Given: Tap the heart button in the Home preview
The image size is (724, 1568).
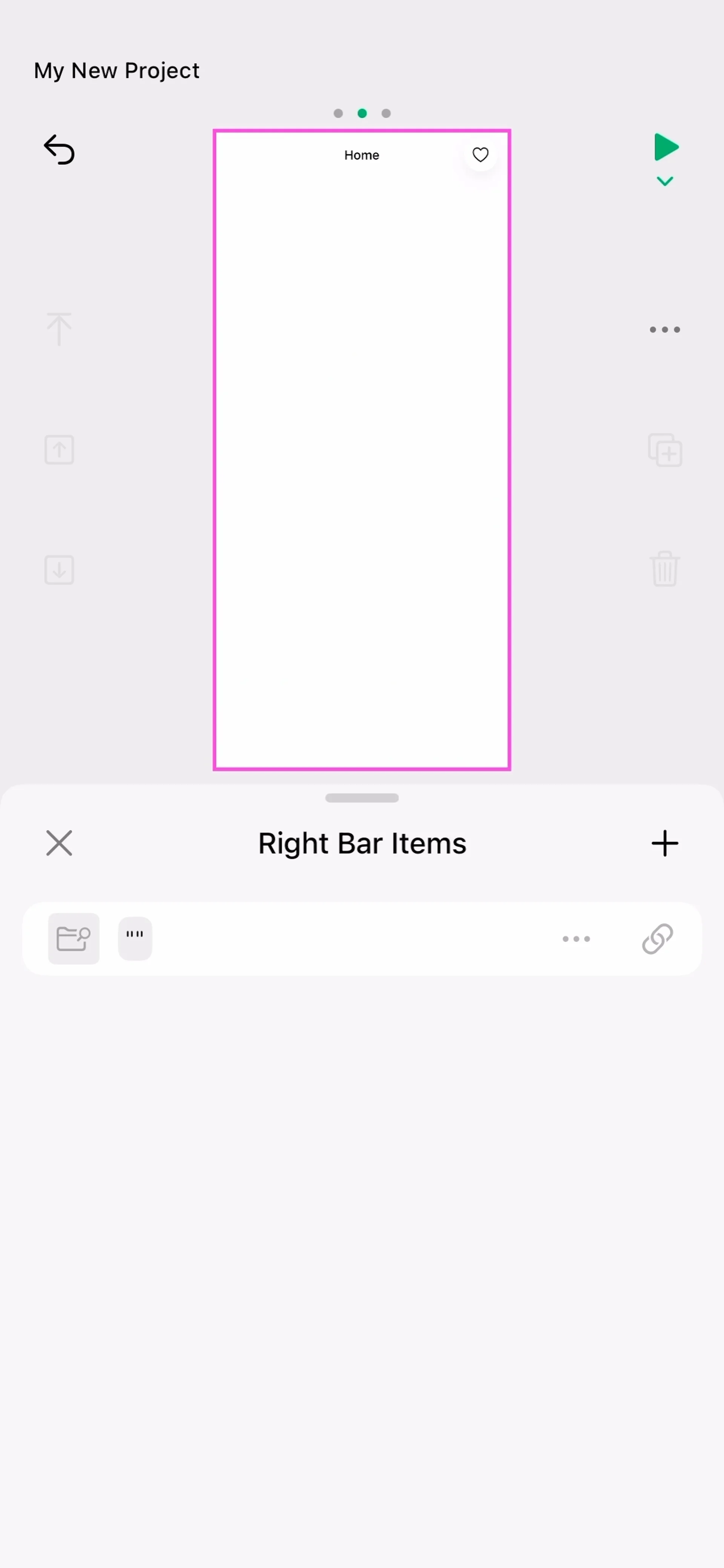Looking at the screenshot, I should pyautogui.click(x=480, y=155).
